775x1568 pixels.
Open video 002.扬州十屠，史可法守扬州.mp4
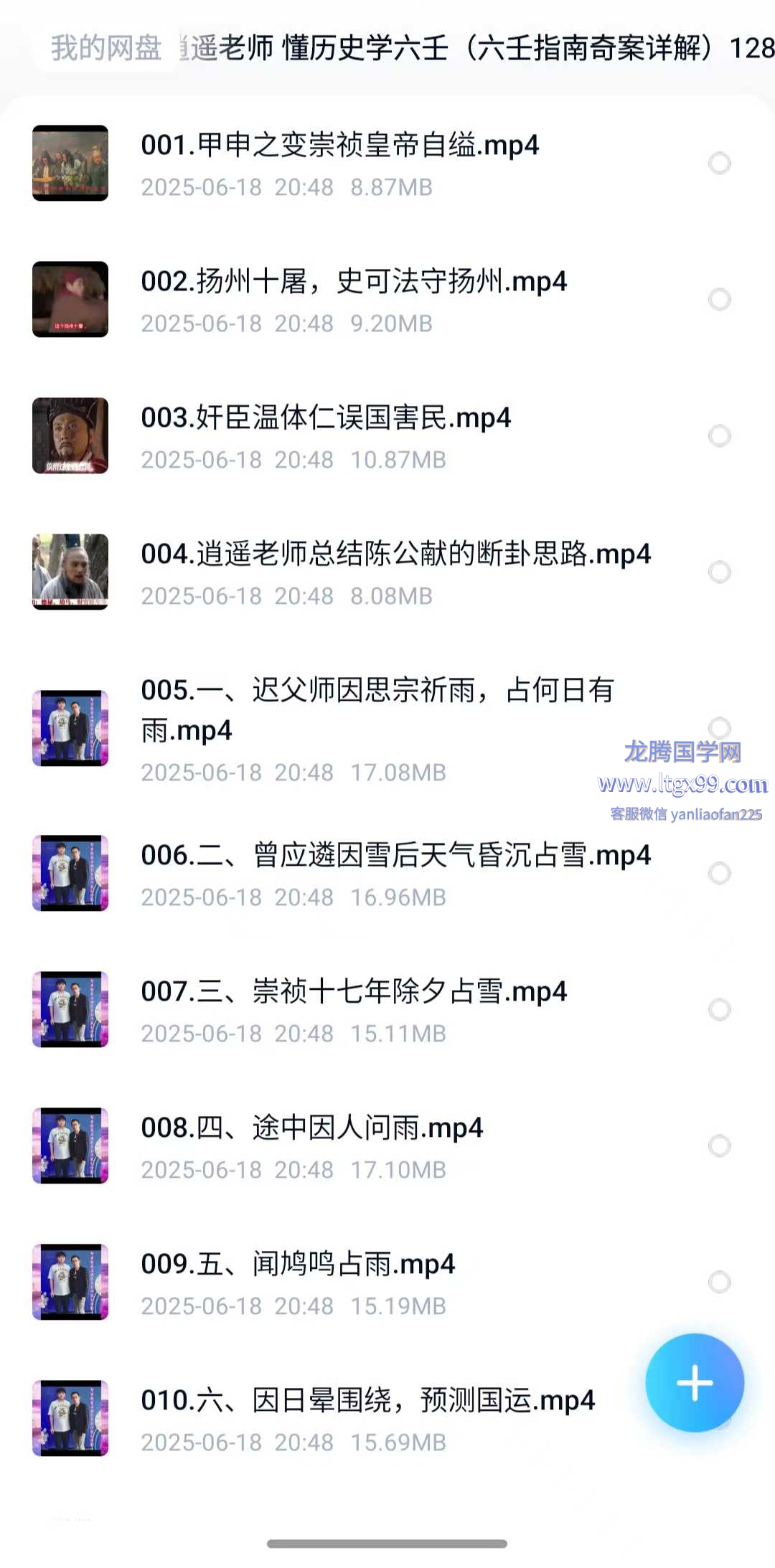(x=354, y=282)
